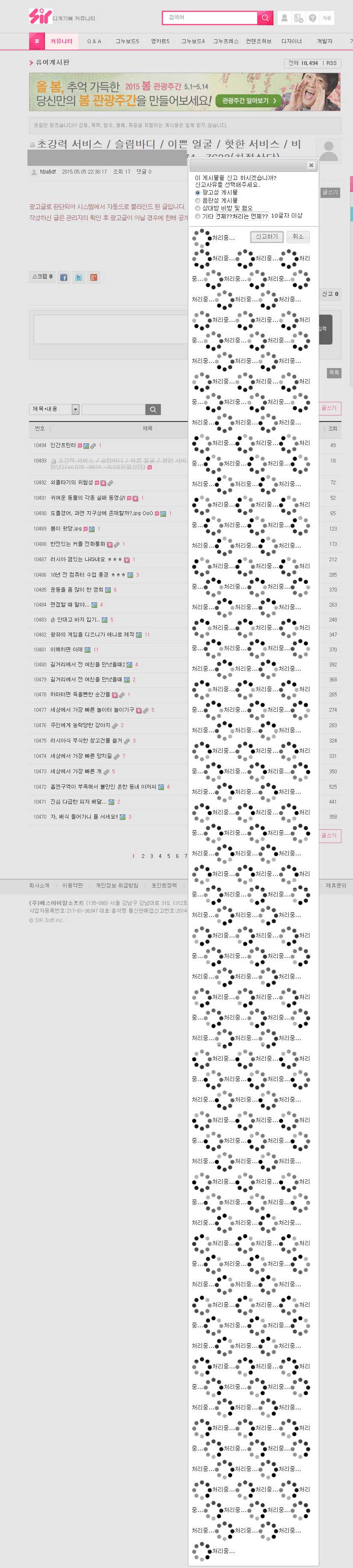Switch to the Q & A tab

click(x=94, y=41)
